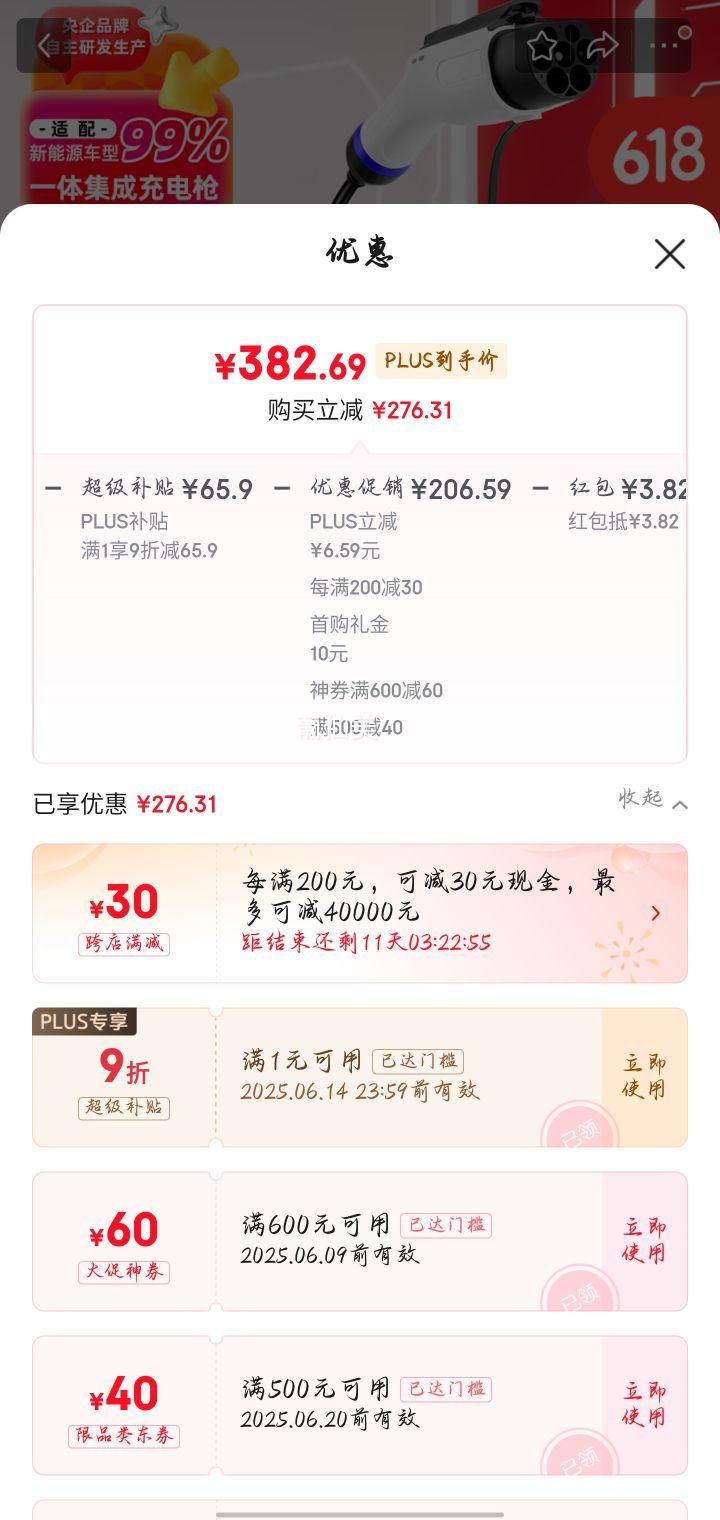Open the more options ellipsis icon
The height and width of the screenshot is (1520, 720).
[x=661, y=45]
